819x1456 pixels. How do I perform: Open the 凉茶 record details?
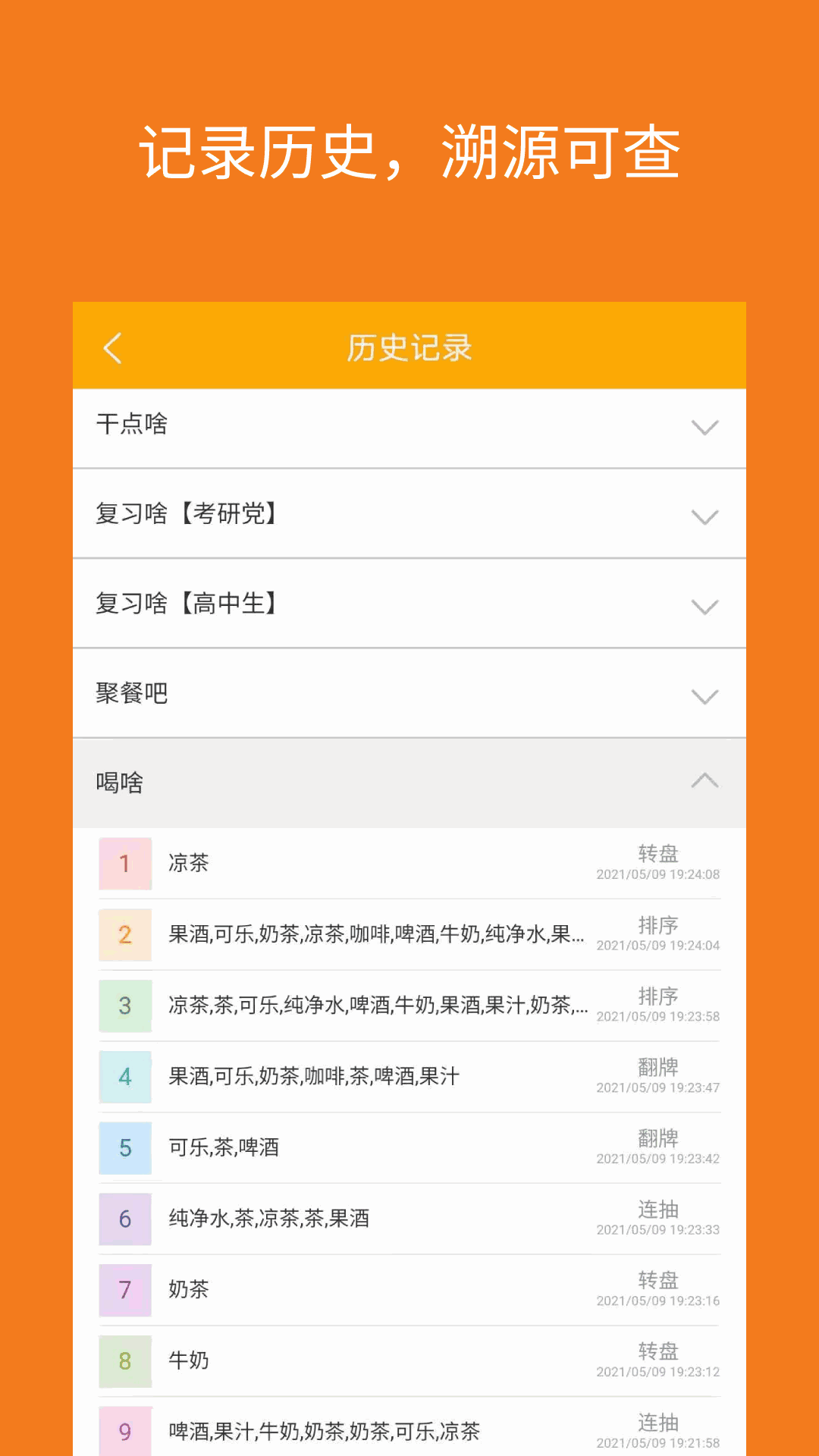click(x=188, y=864)
